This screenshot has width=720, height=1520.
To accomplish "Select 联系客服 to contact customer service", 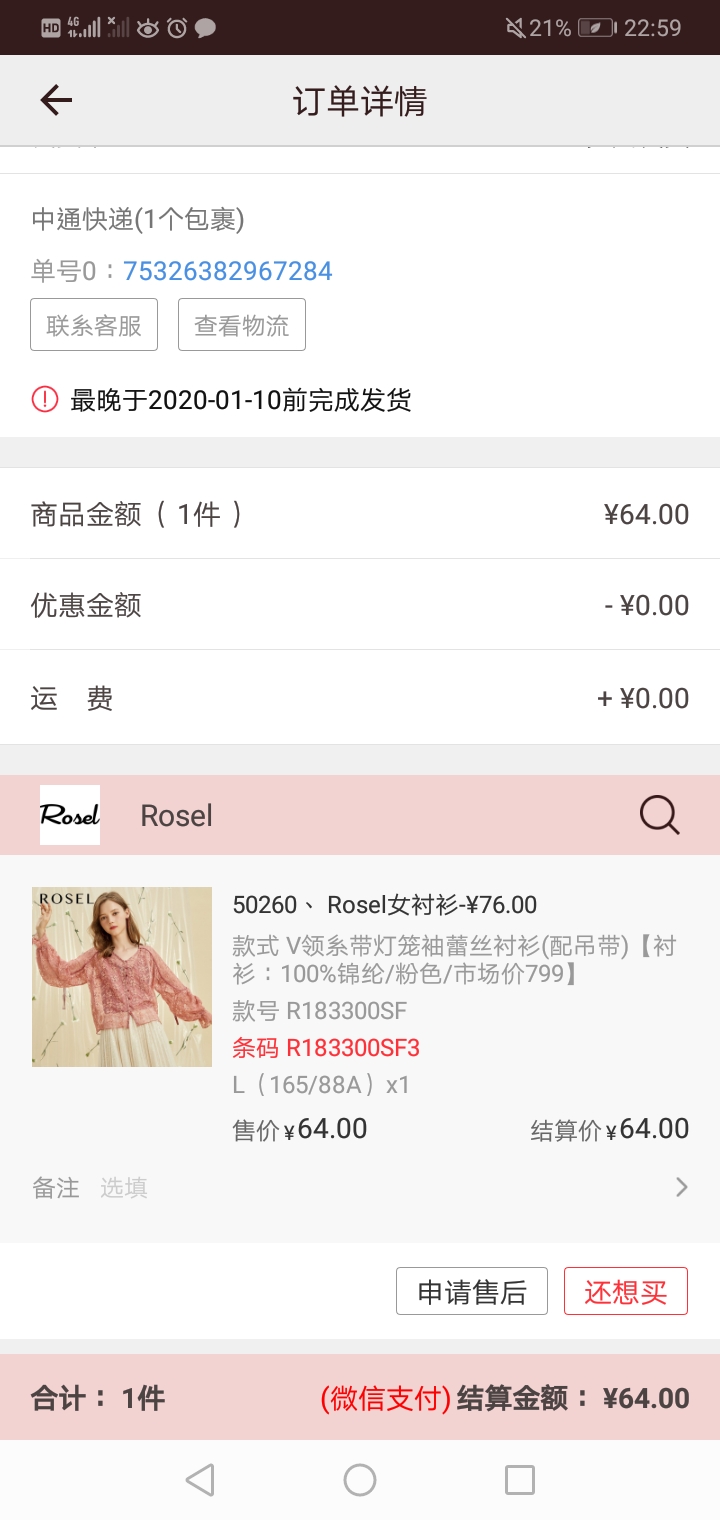I will (94, 323).
